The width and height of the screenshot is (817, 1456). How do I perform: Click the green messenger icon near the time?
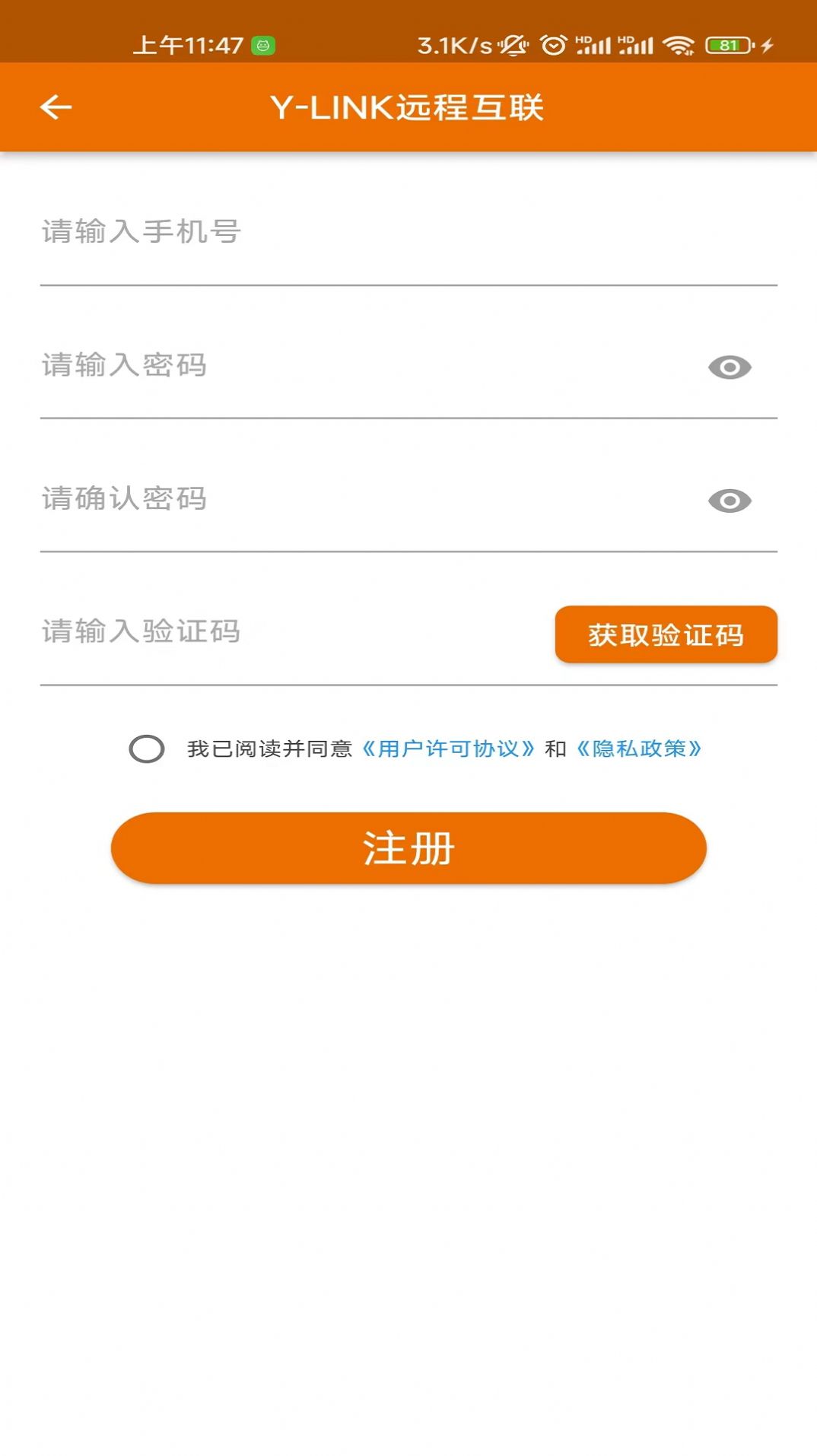(264, 46)
